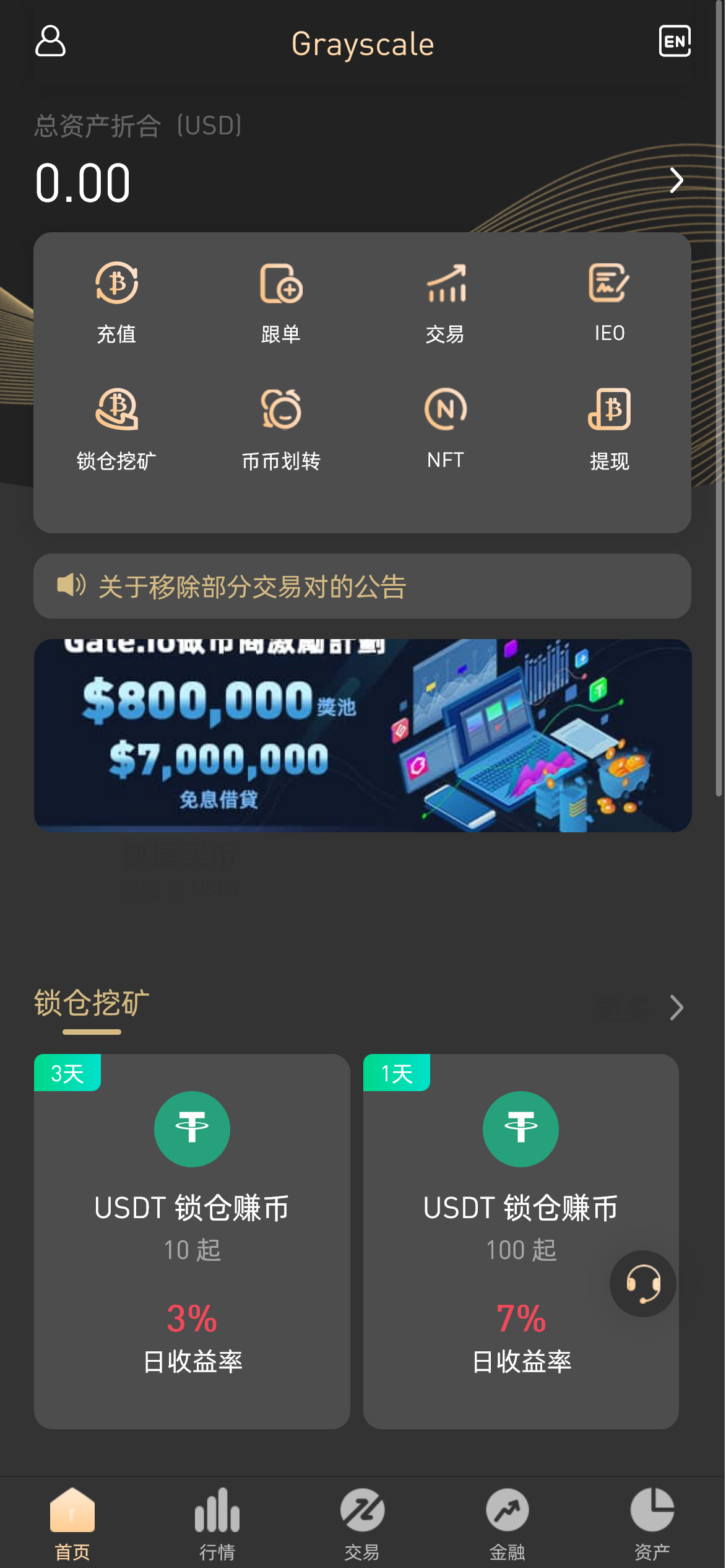Open the 交易 trading icon

[x=444, y=303]
